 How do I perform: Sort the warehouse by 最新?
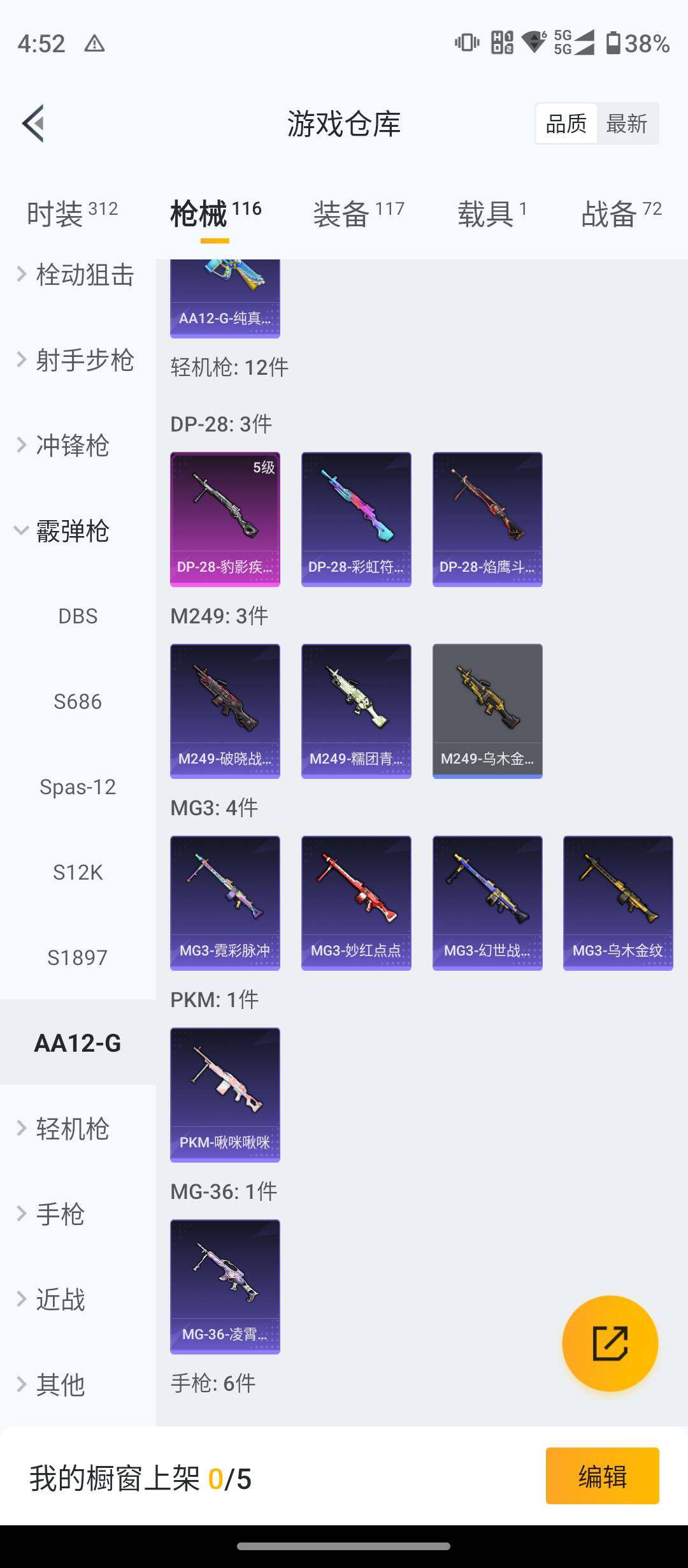627,123
